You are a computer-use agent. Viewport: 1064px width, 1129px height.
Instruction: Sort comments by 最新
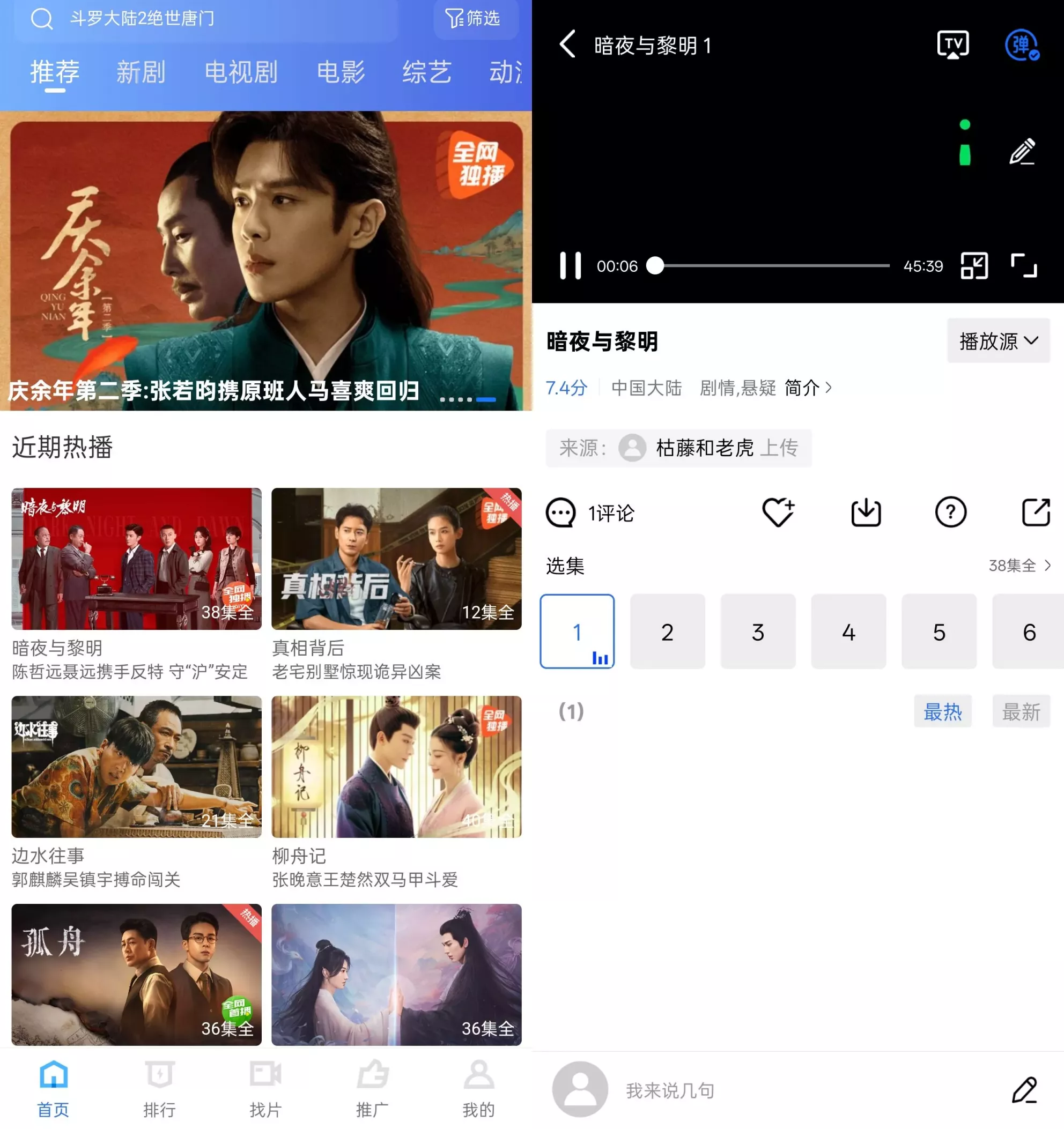click(x=1021, y=711)
